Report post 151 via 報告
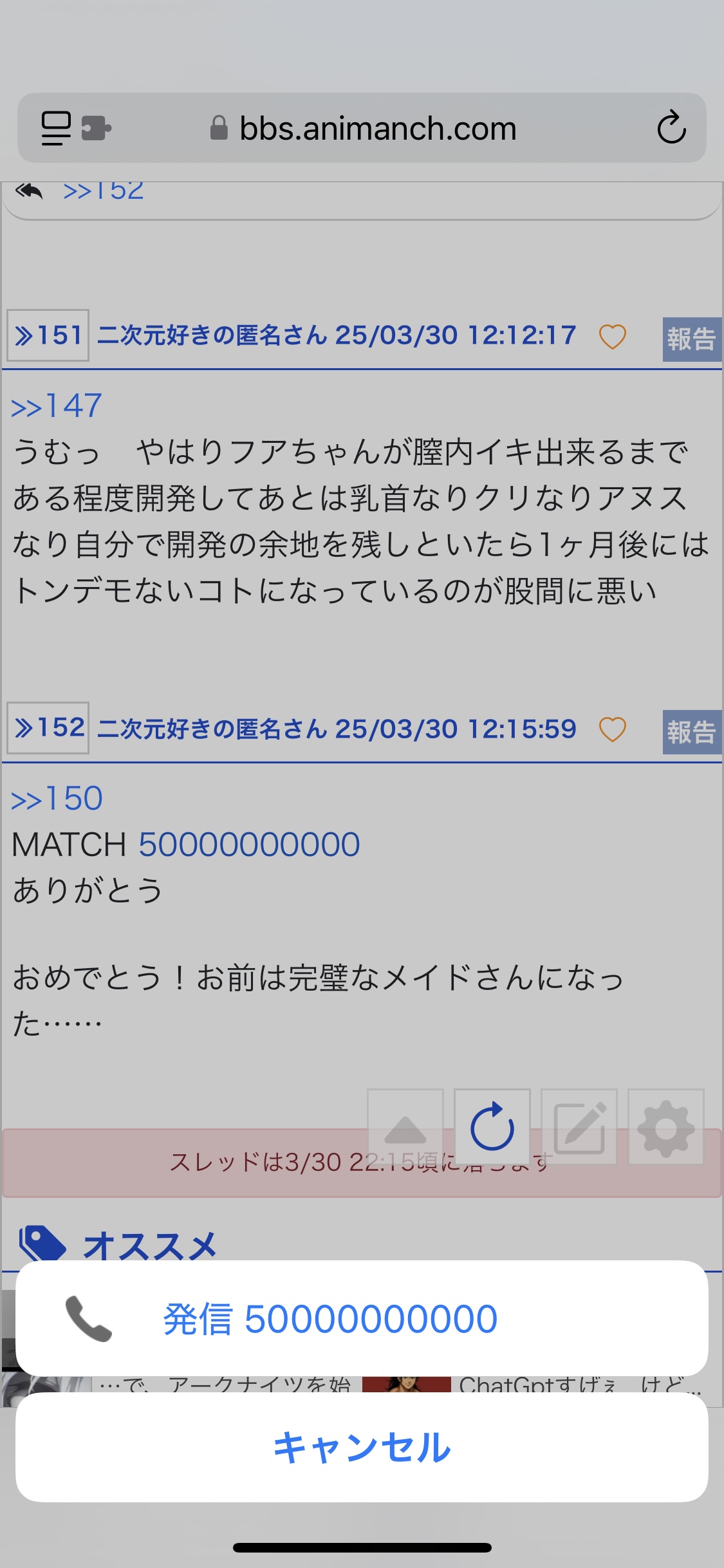 (x=691, y=339)
